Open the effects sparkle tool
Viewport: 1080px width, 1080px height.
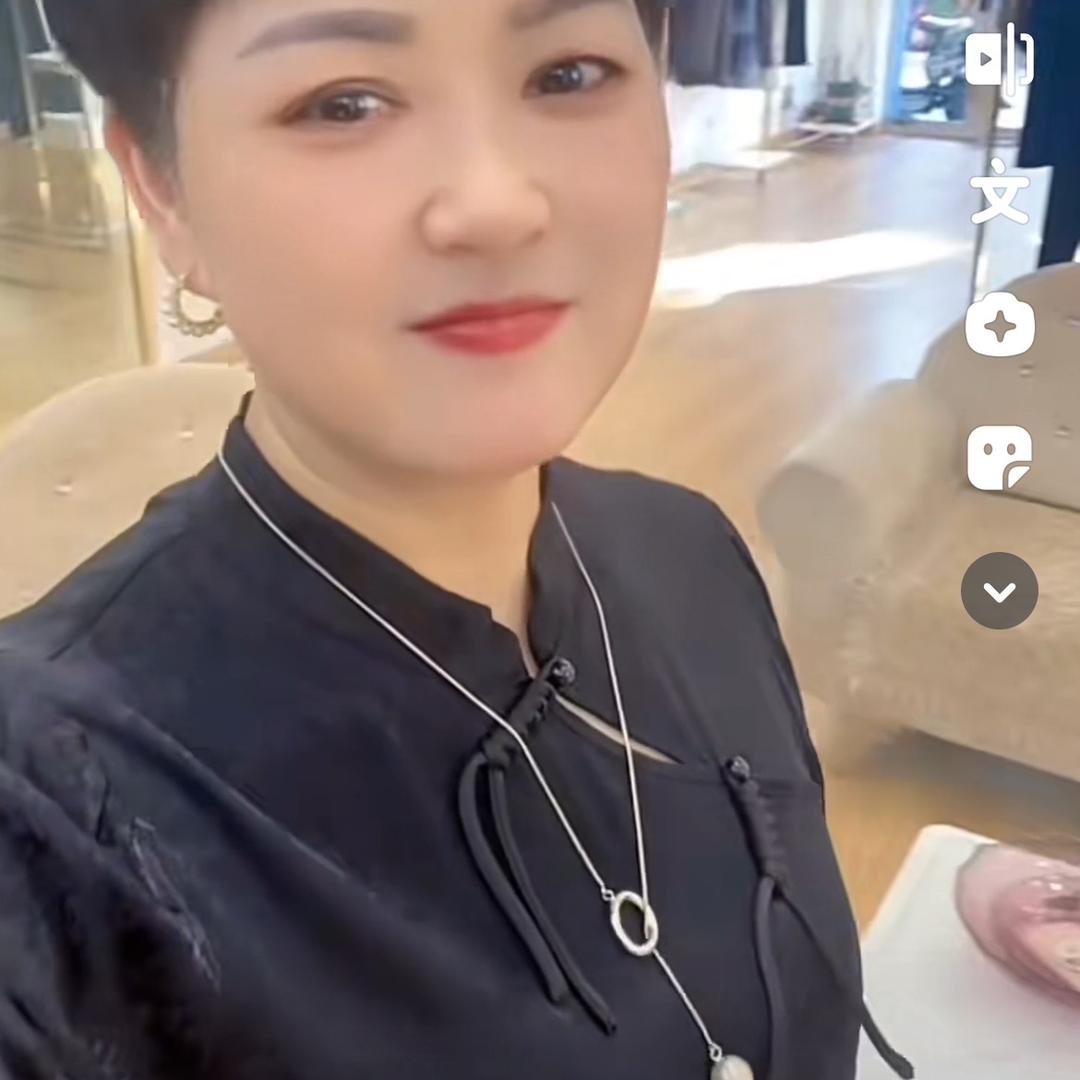click(x=999, y=325)
